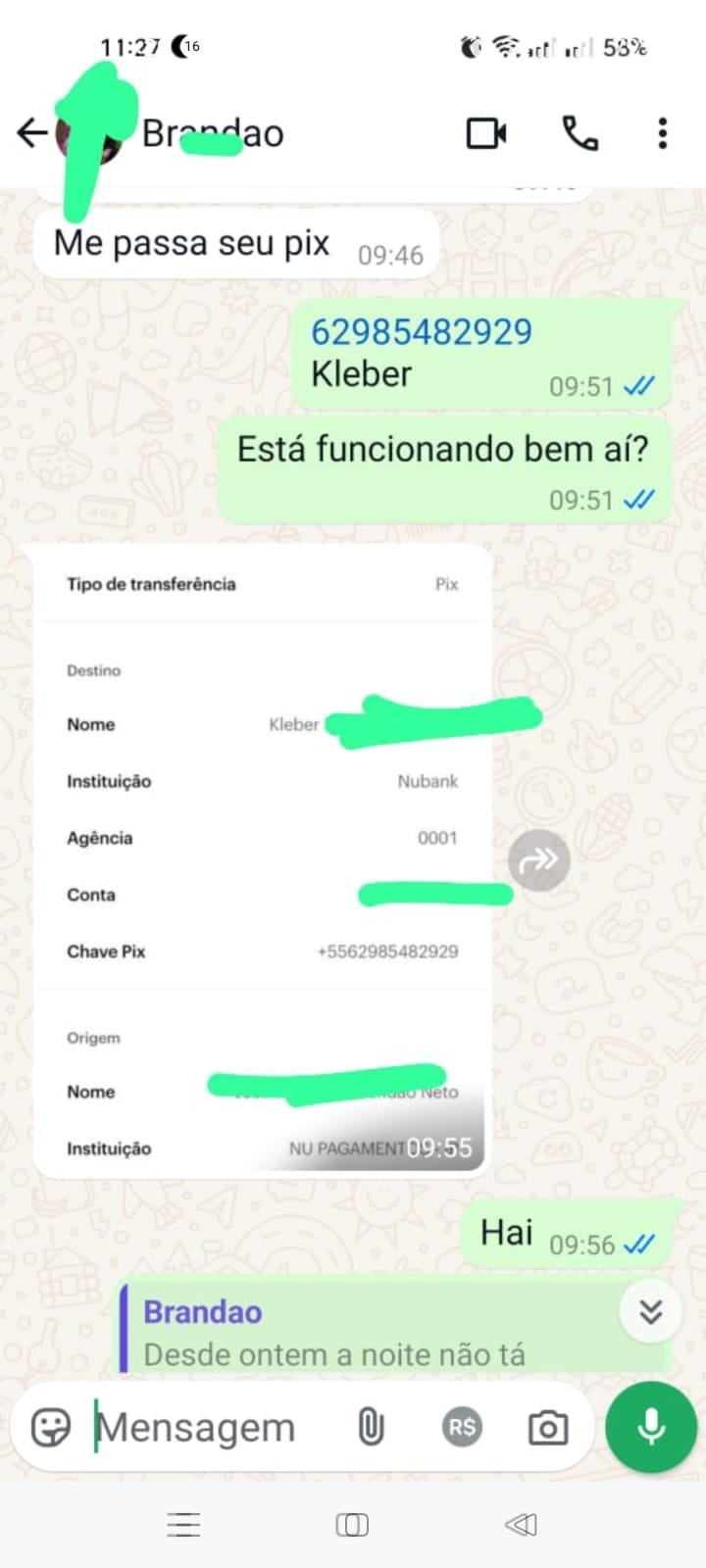Open the system recent apps button

pos(183,1524)
